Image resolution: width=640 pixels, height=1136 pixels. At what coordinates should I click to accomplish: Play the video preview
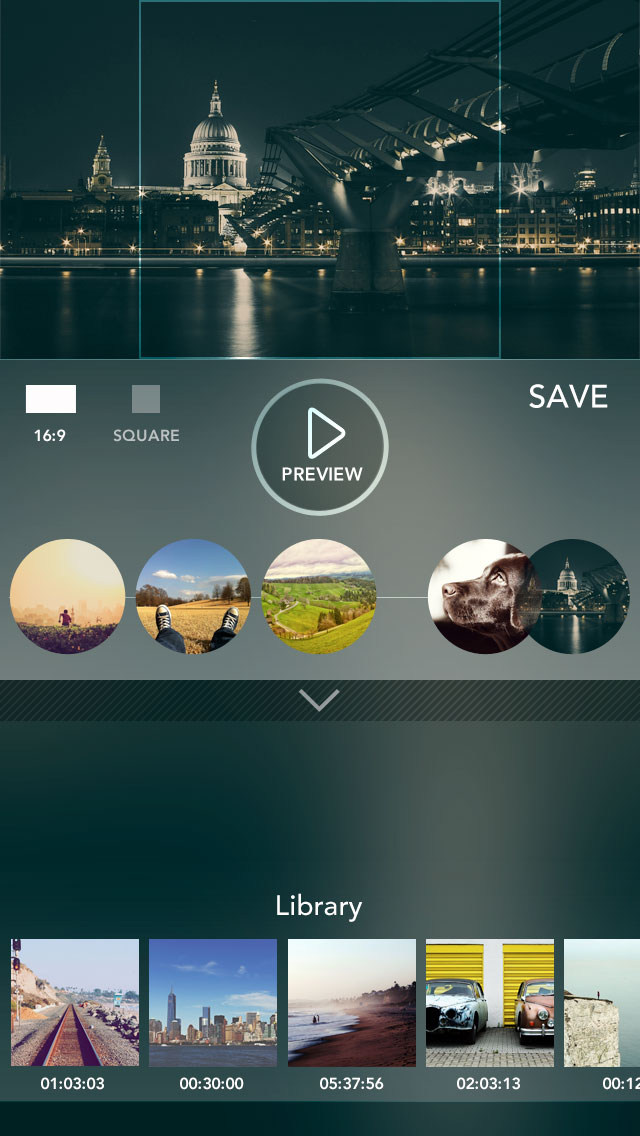[x=320, y=447]
